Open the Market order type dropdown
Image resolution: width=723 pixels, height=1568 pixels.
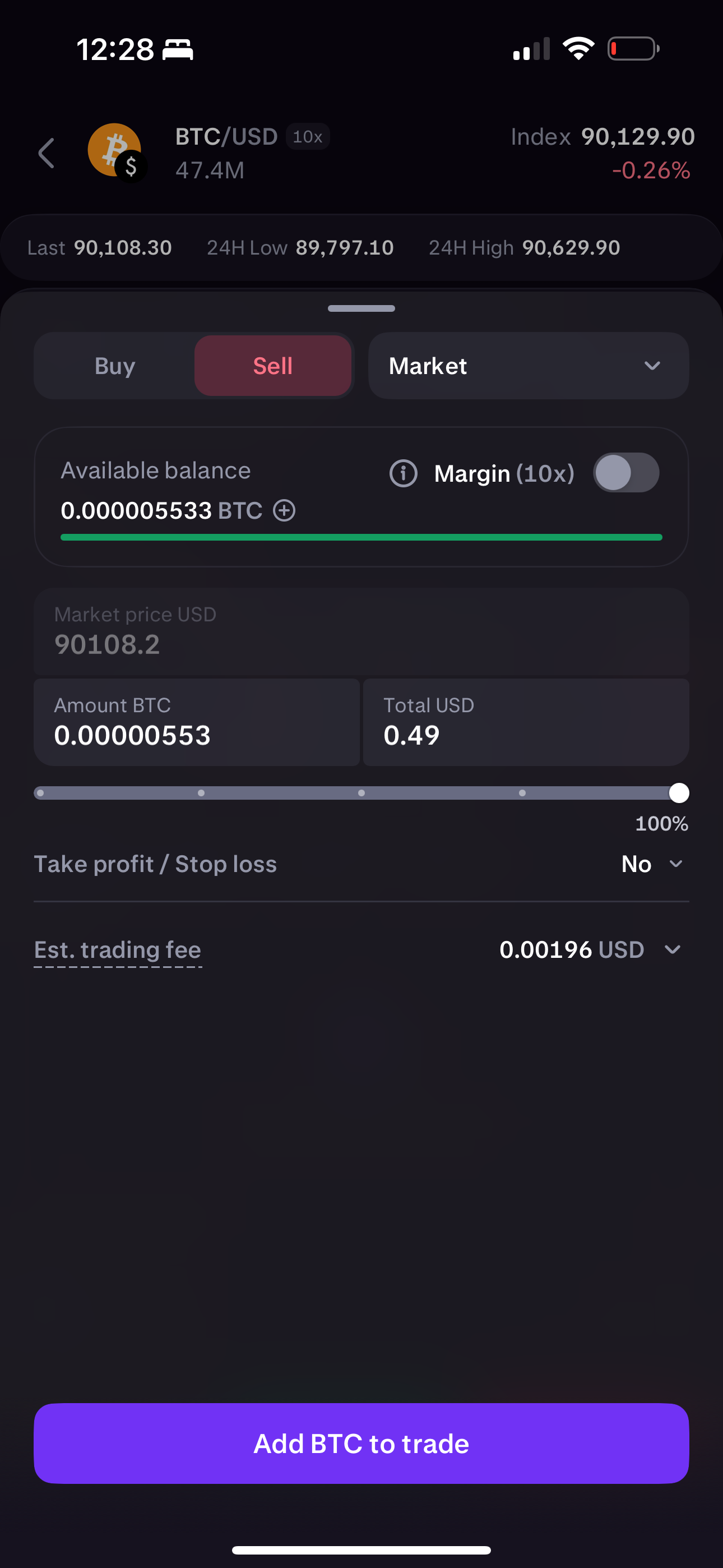529,366
